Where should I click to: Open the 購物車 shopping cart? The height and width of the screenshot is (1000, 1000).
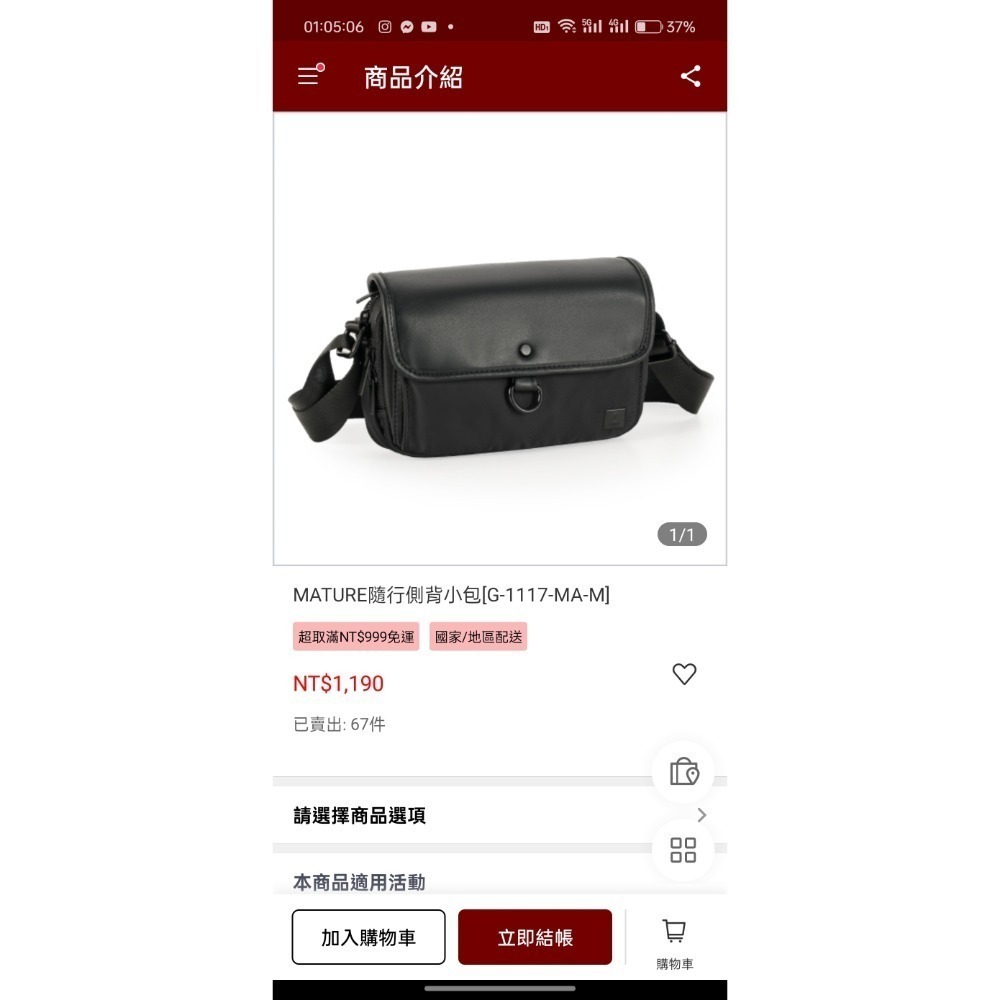675,943
